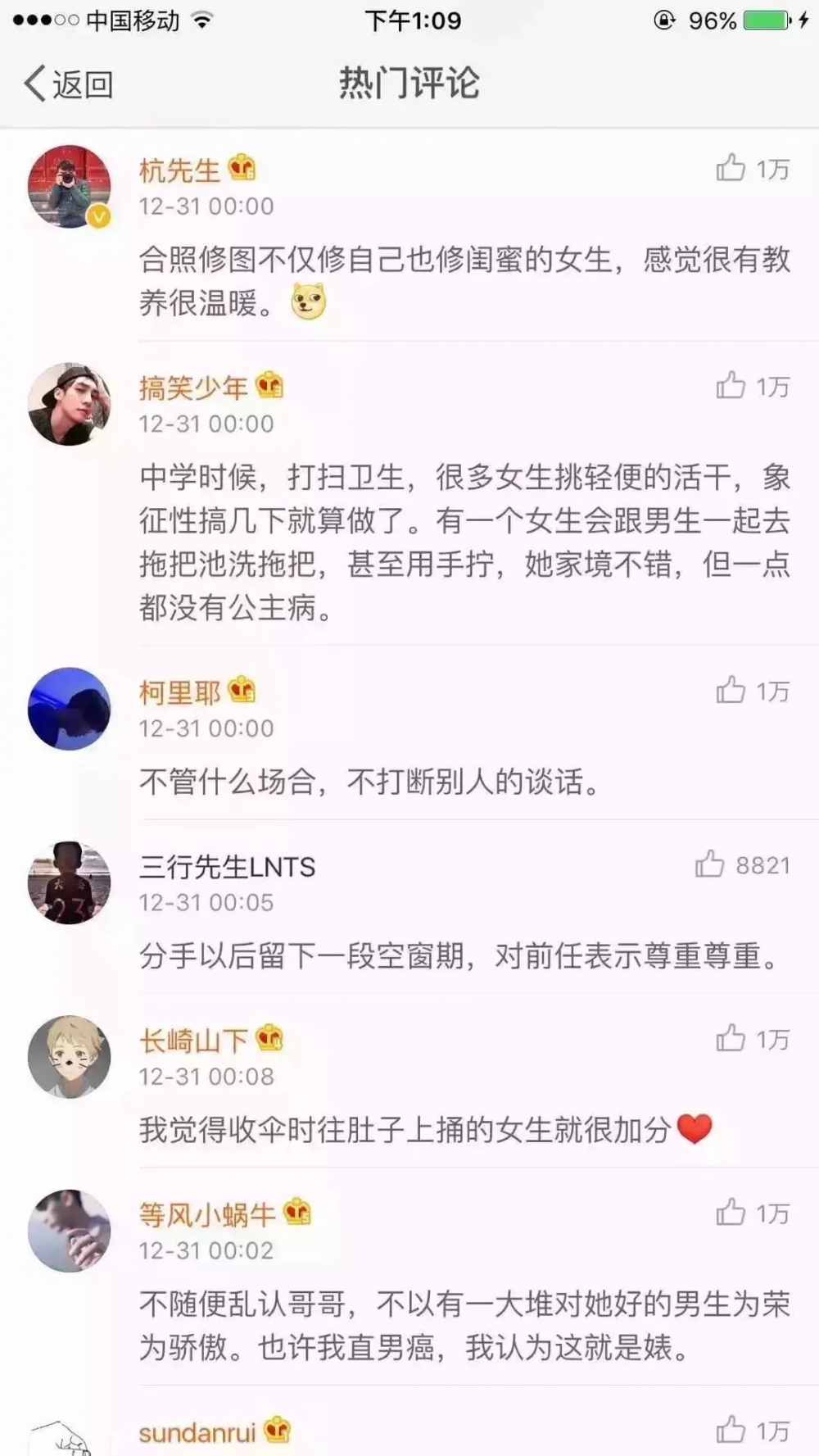Like 搞笑少年's comment

click(752, 385)
